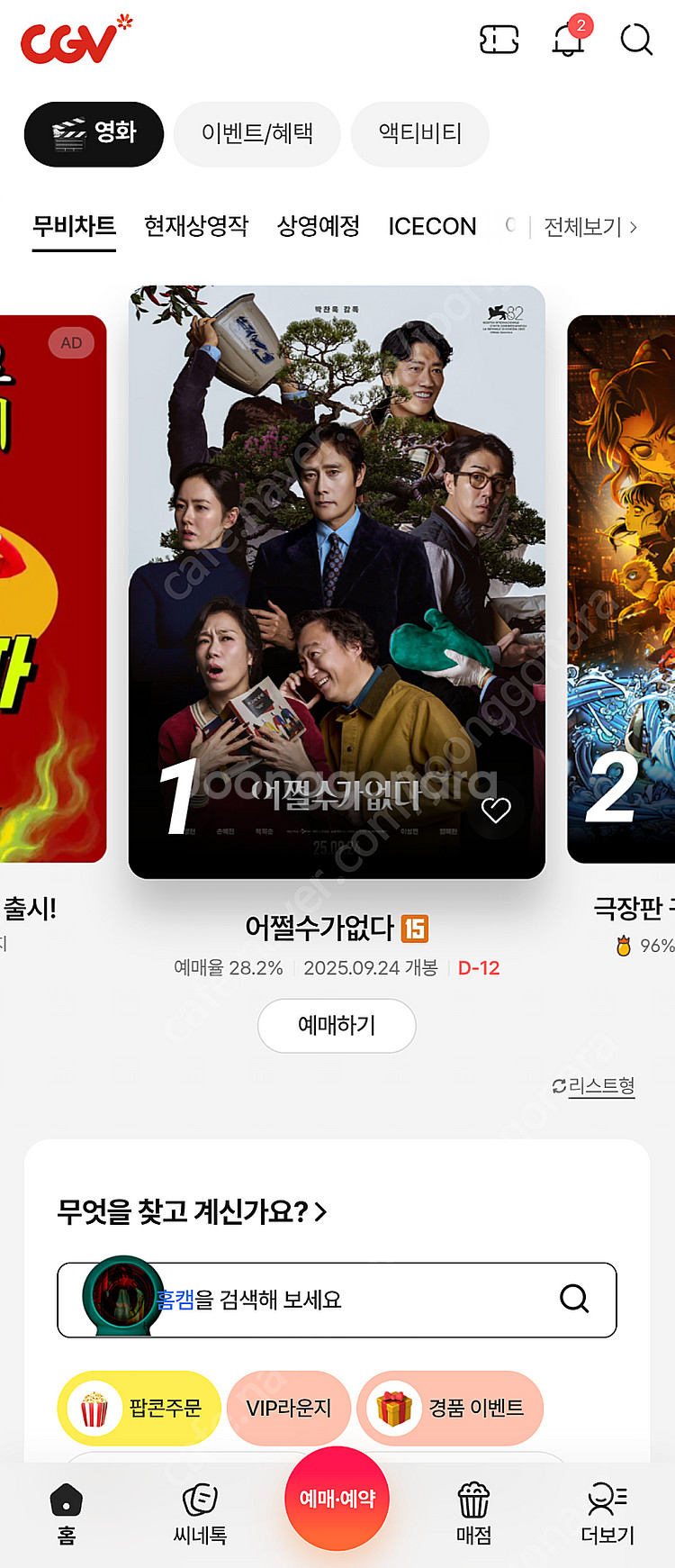Go to the 매점 tab
This screenshot has width=675, height=1568.
(473, 1513)
